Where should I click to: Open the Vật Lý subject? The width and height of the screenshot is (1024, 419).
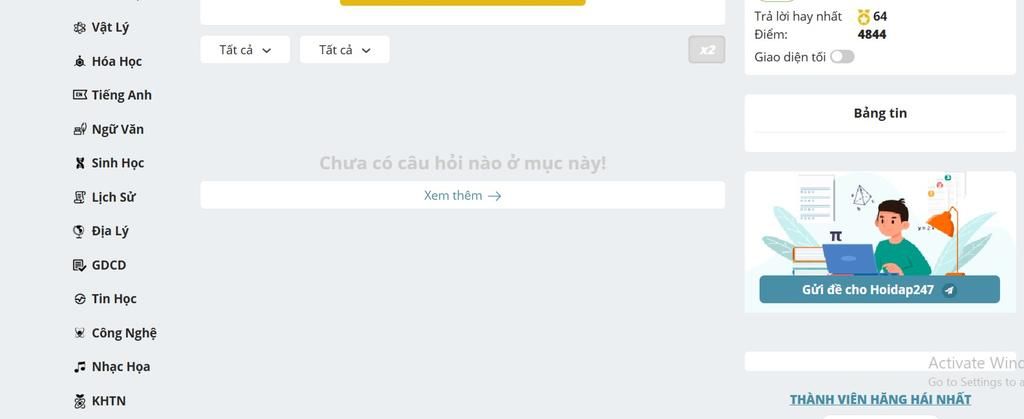tap(110, 28)
